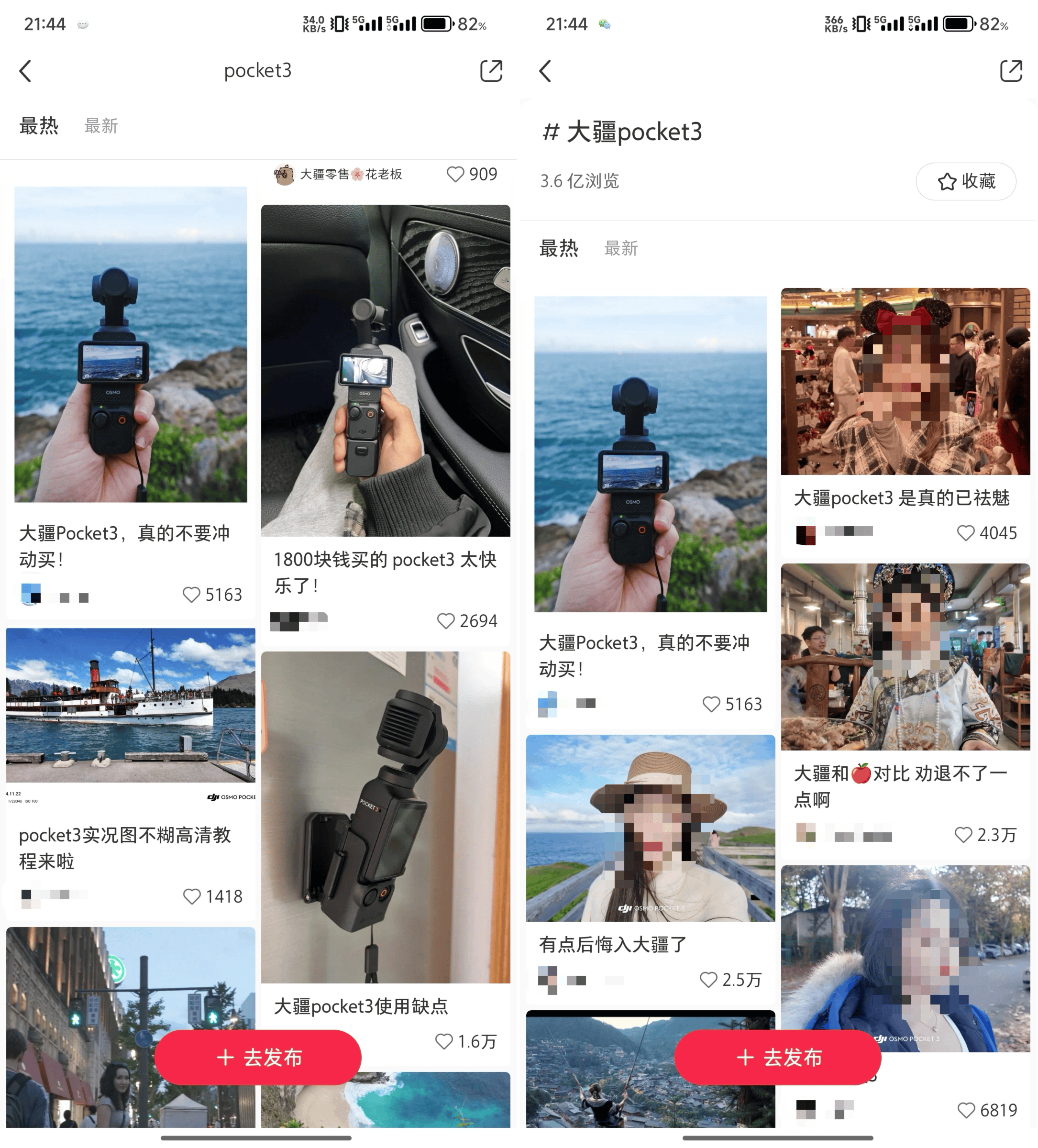
Task: Open the post 大疆pocket3 是真的已祛魅
Action: click(x=902, y=498)
